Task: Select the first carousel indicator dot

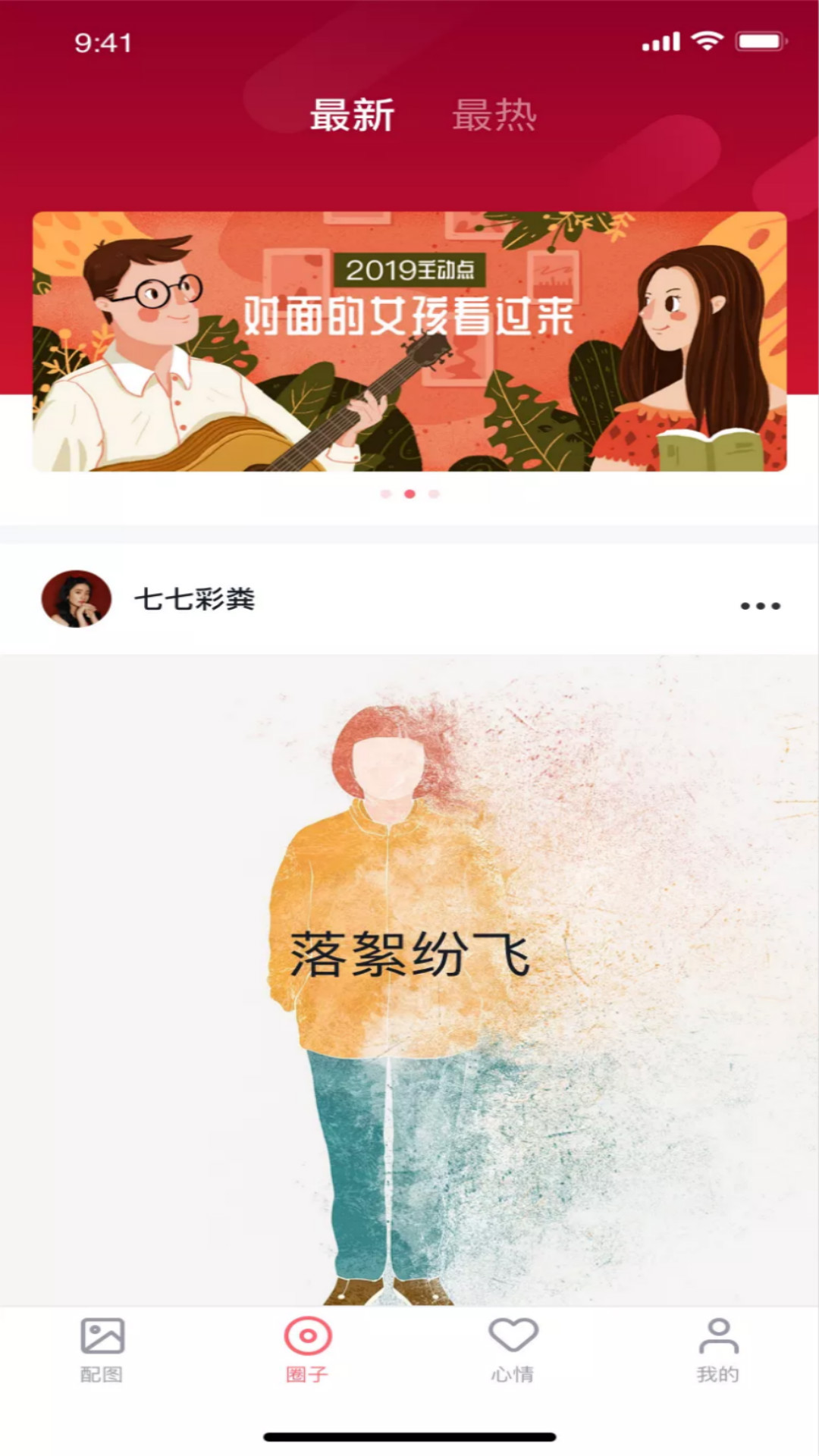Action: click(384, 493)
